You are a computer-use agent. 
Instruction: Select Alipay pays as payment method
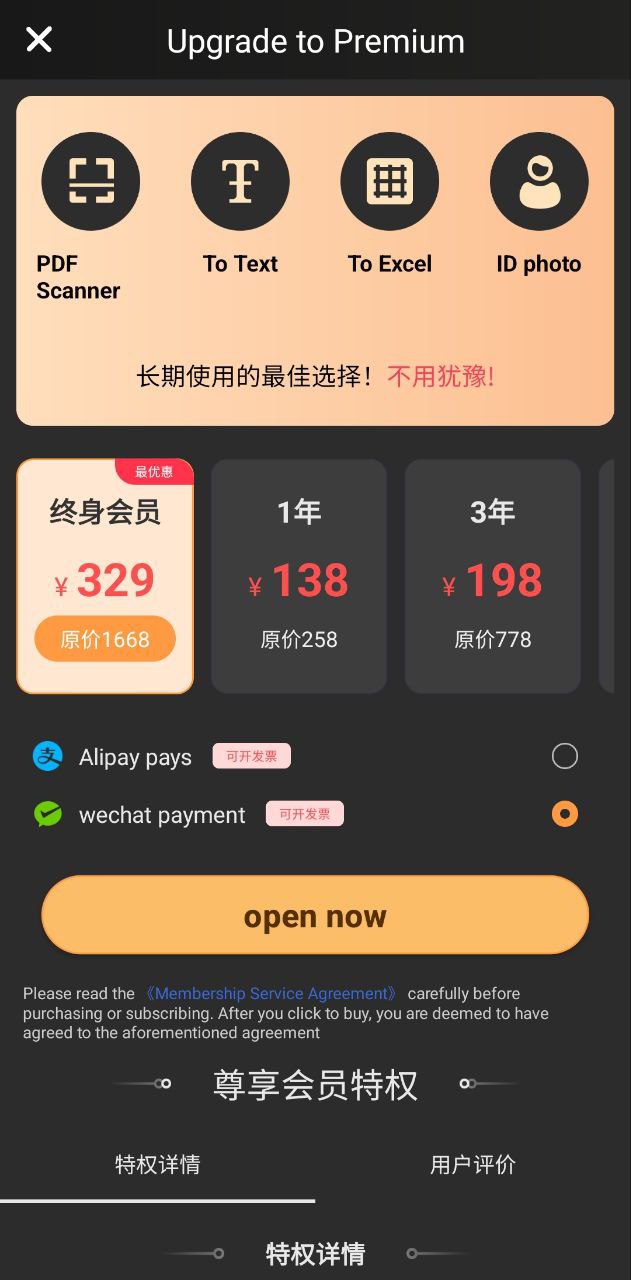tap(315, 757)
